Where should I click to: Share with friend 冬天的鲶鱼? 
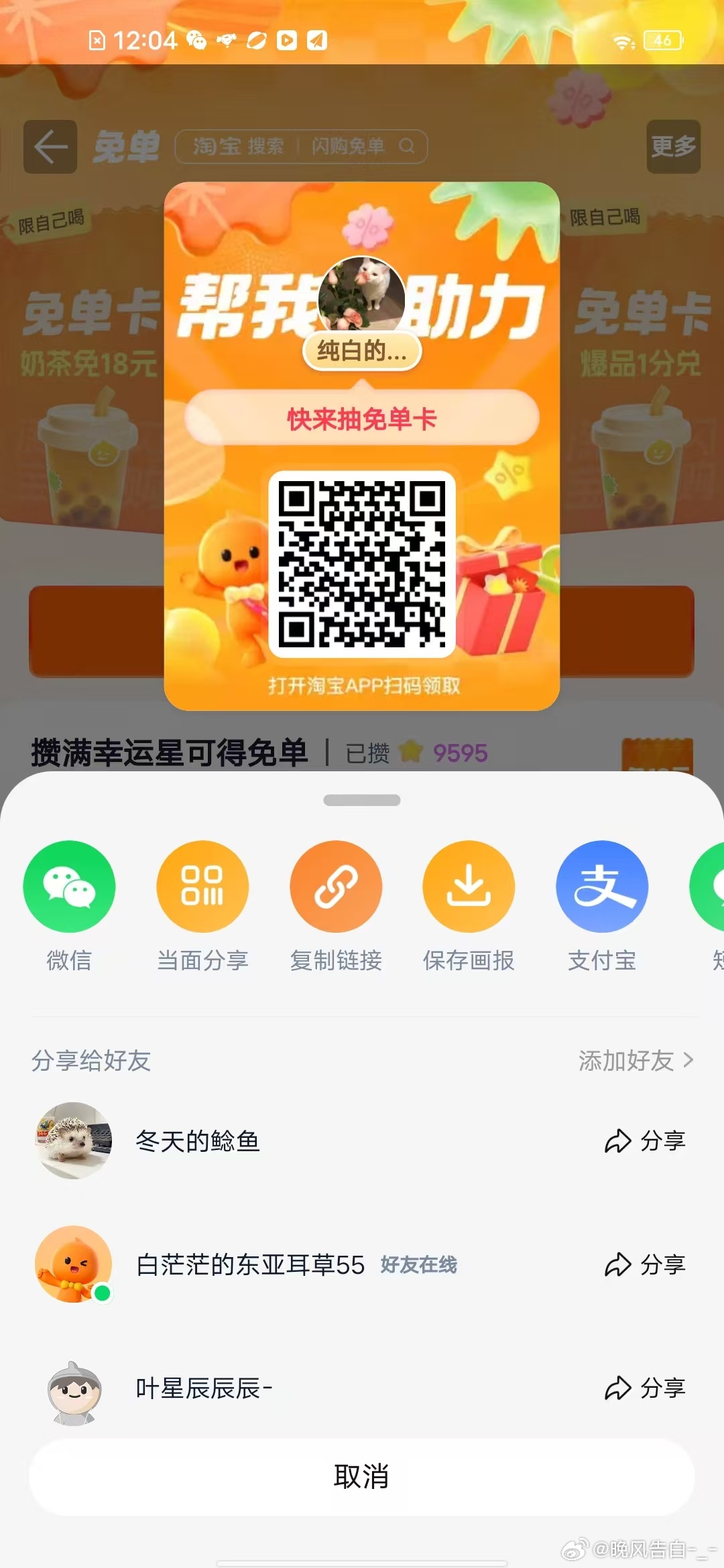pyautogui.click(x=645, y=1140)
